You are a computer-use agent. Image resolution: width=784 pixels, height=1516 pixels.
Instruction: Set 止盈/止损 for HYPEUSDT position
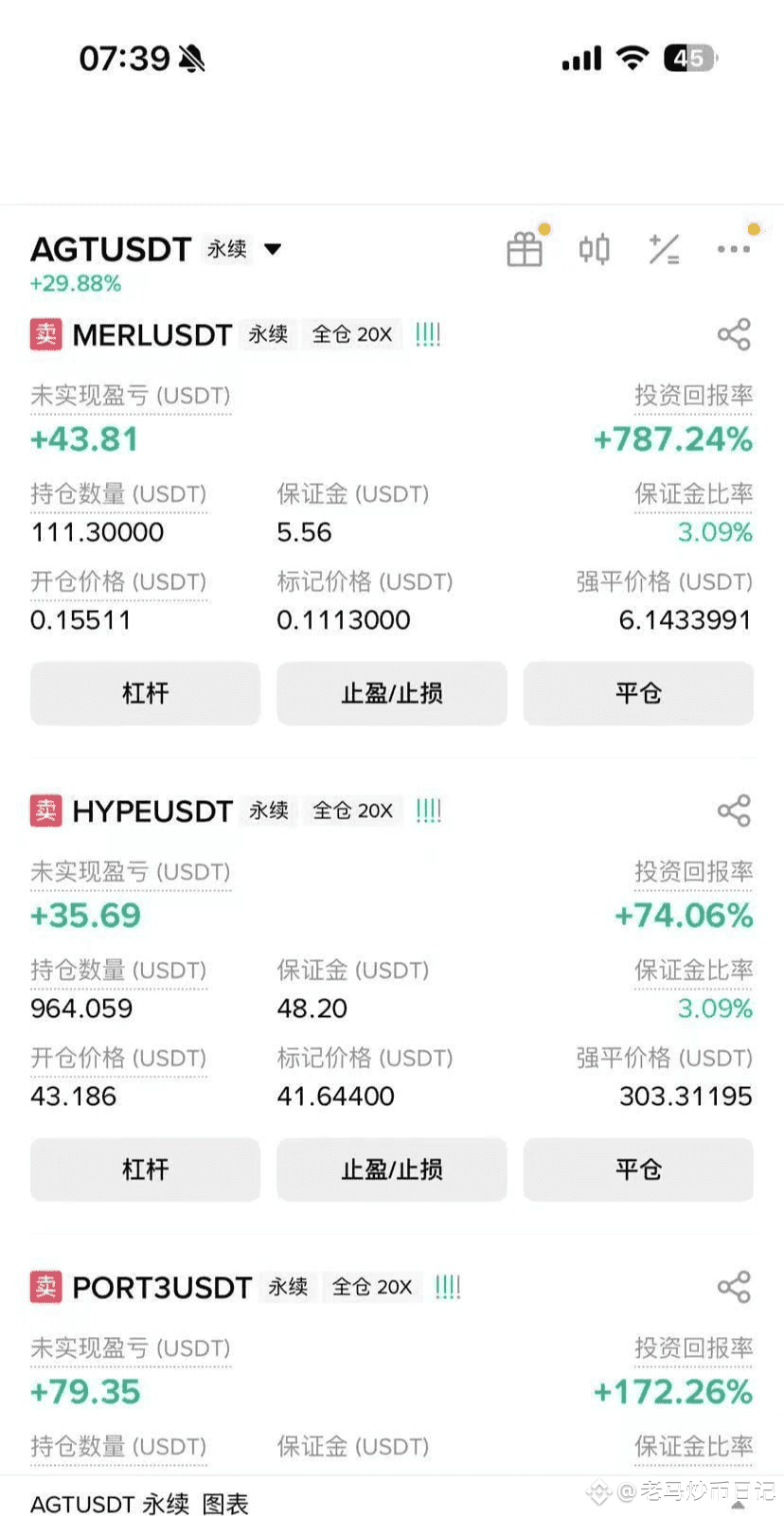point(391,1169)
